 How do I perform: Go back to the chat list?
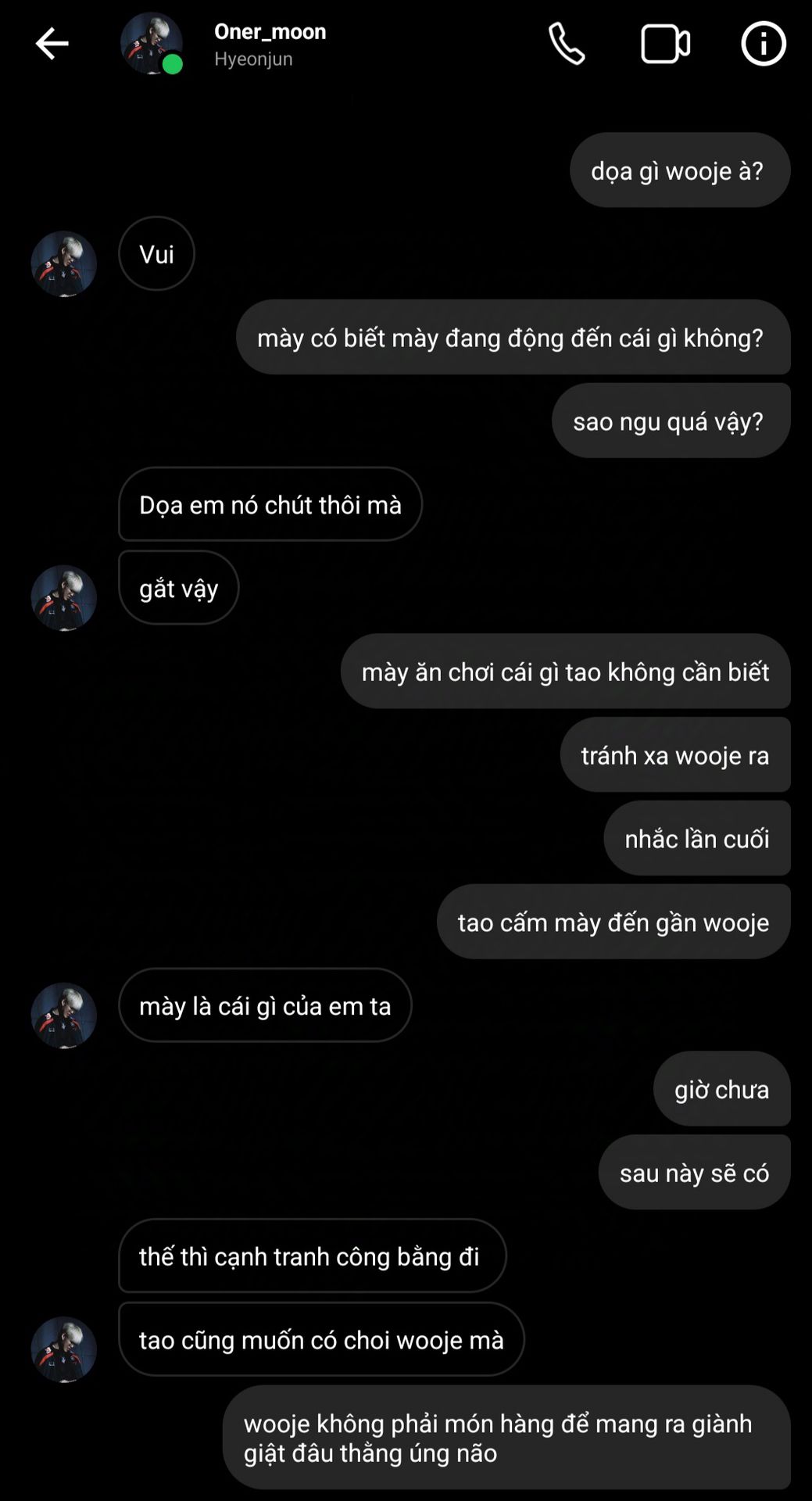point(52,44)
